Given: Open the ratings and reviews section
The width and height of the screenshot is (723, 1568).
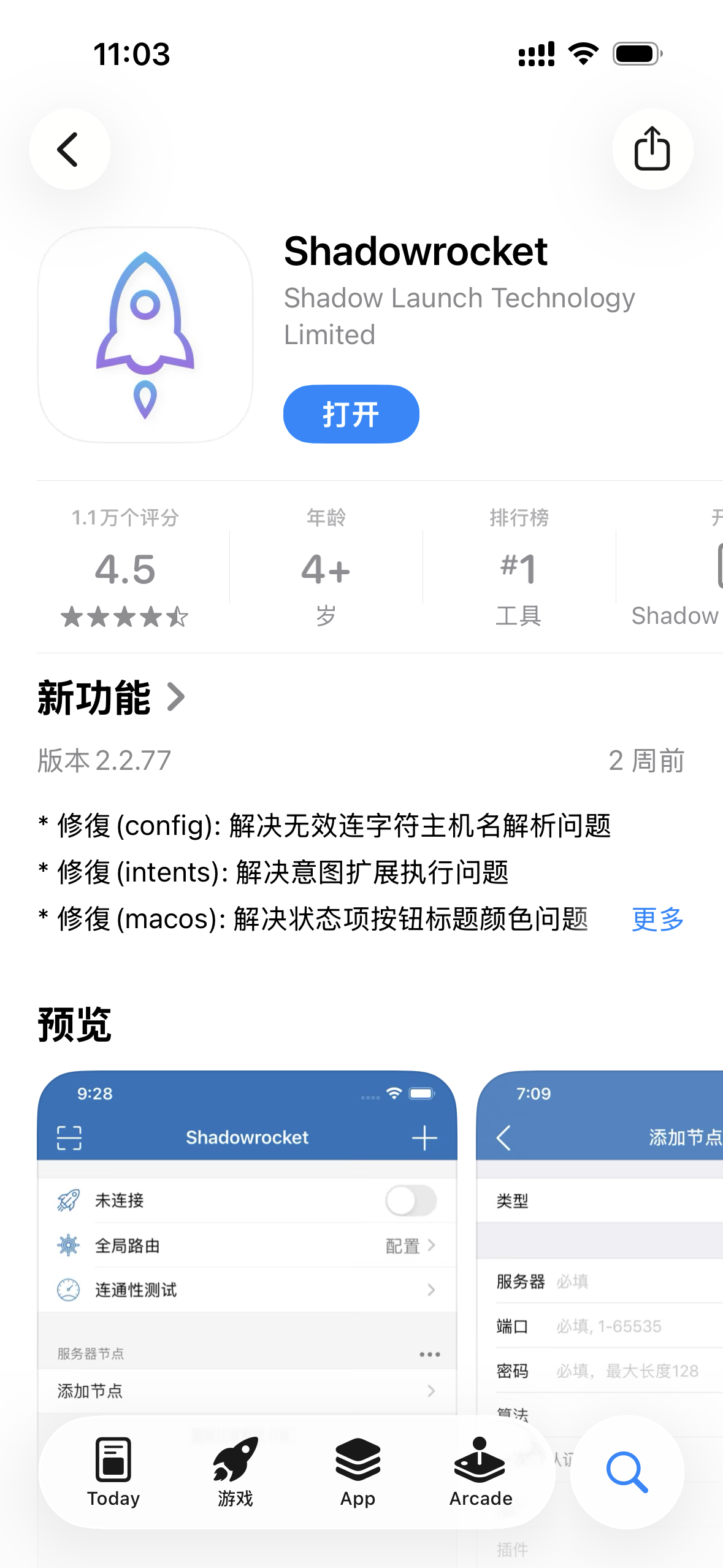Looking at the screenshot, I should (x=125, y=567).
